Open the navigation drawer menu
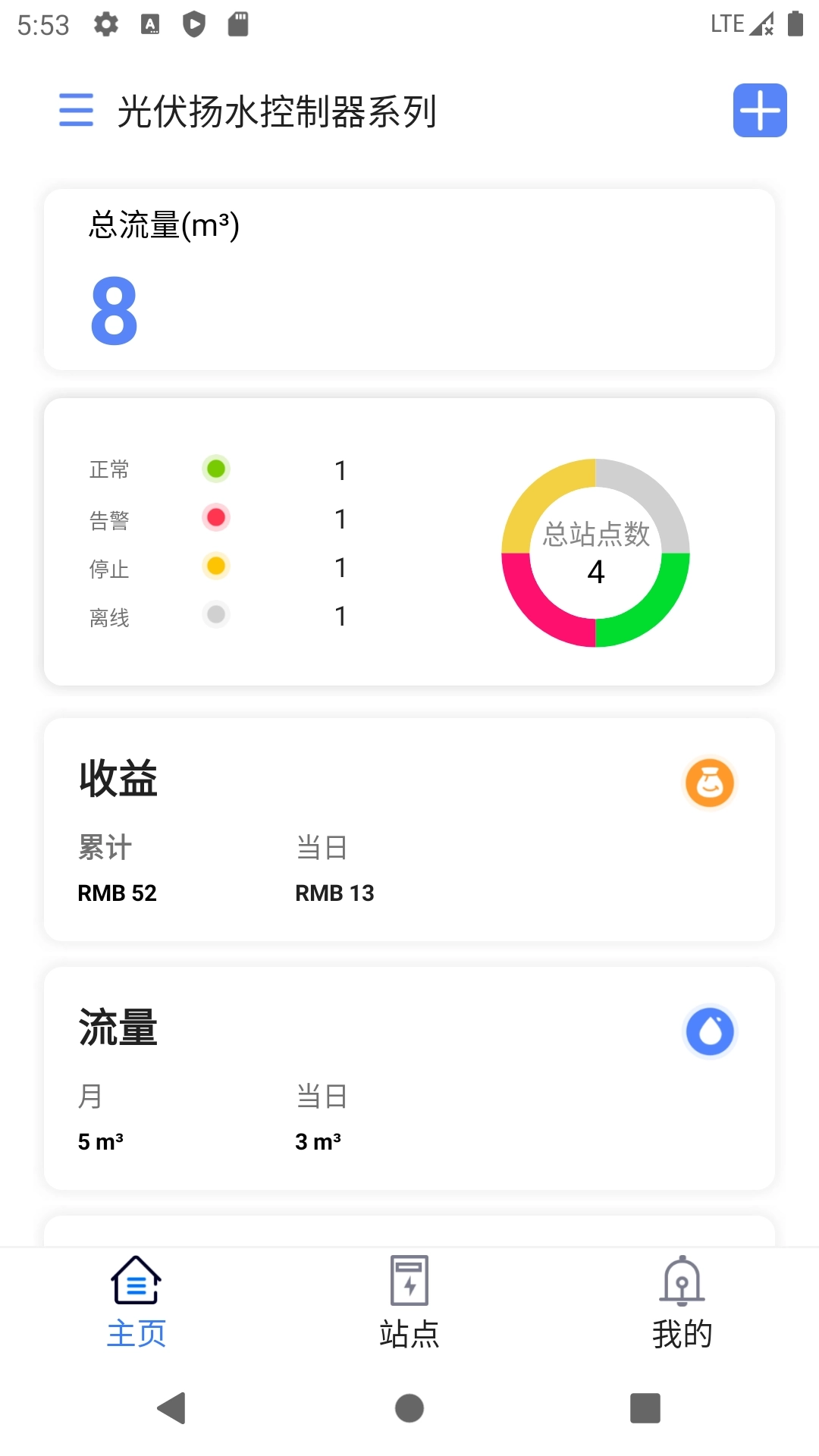The width and height of the screenshot is (819, 1456). pyautogui.click(x=76, y=110)
